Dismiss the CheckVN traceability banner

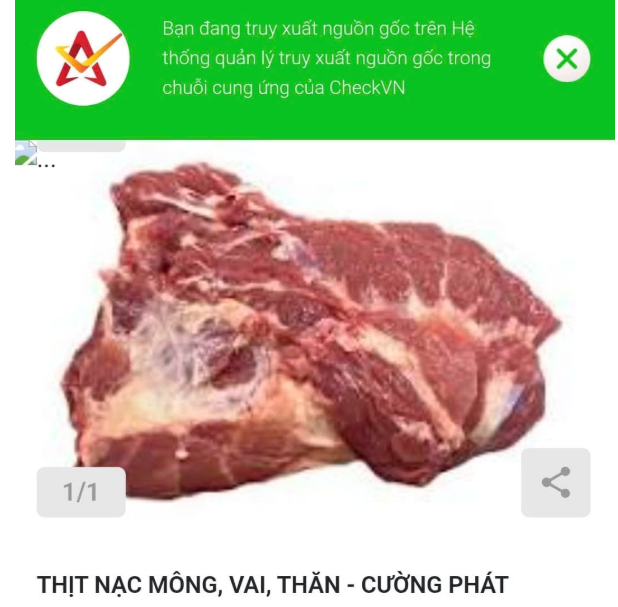(x=566, y=59)
